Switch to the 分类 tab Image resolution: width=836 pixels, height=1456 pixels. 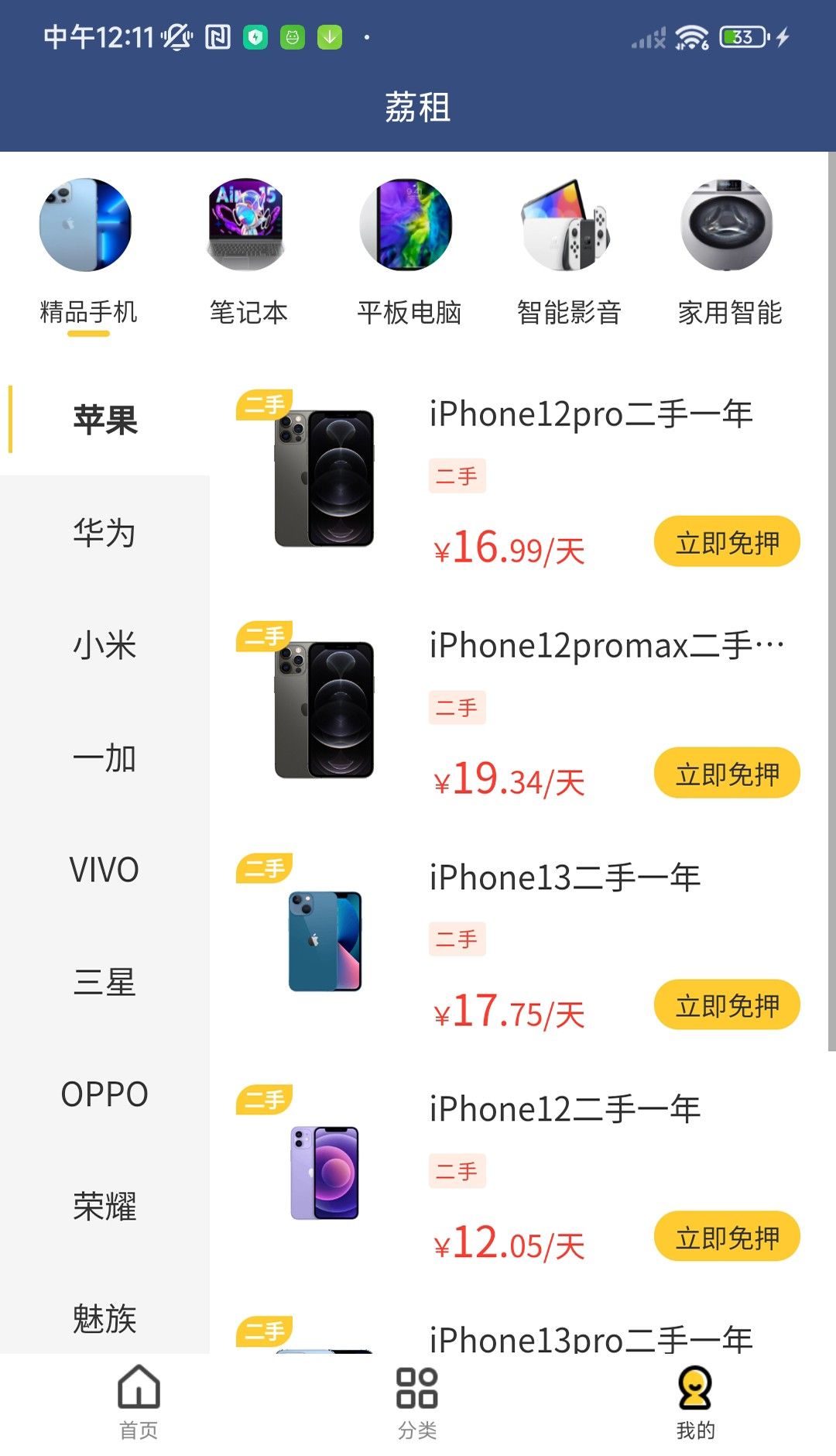coord(417,1402)
